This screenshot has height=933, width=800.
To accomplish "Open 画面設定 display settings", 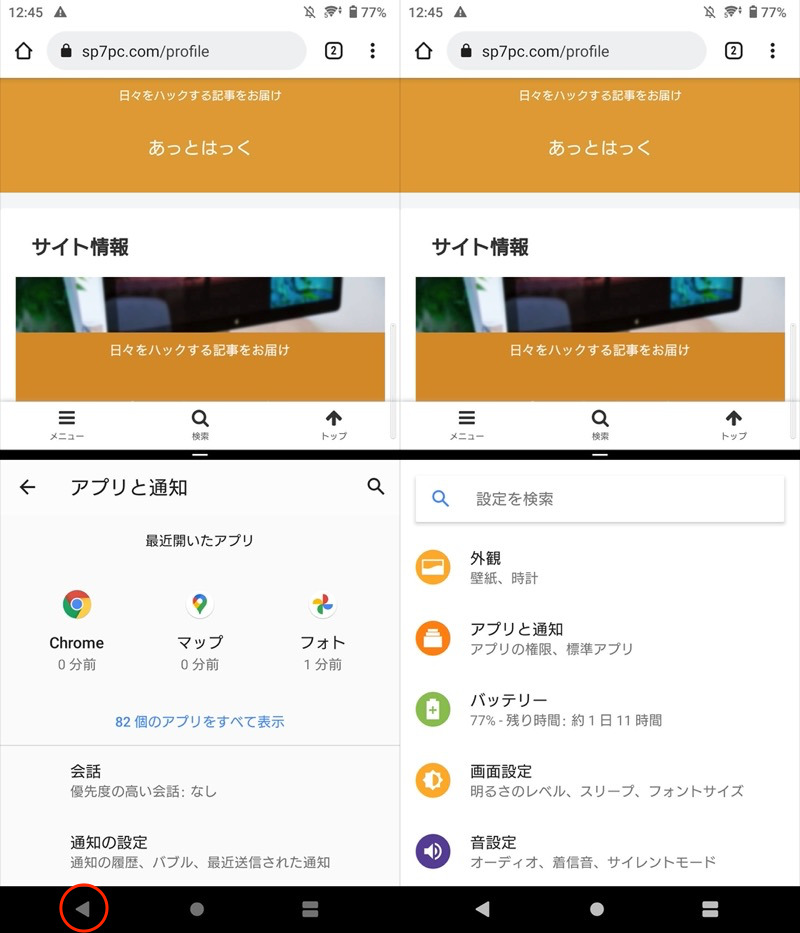I will (x=600, y=780).
